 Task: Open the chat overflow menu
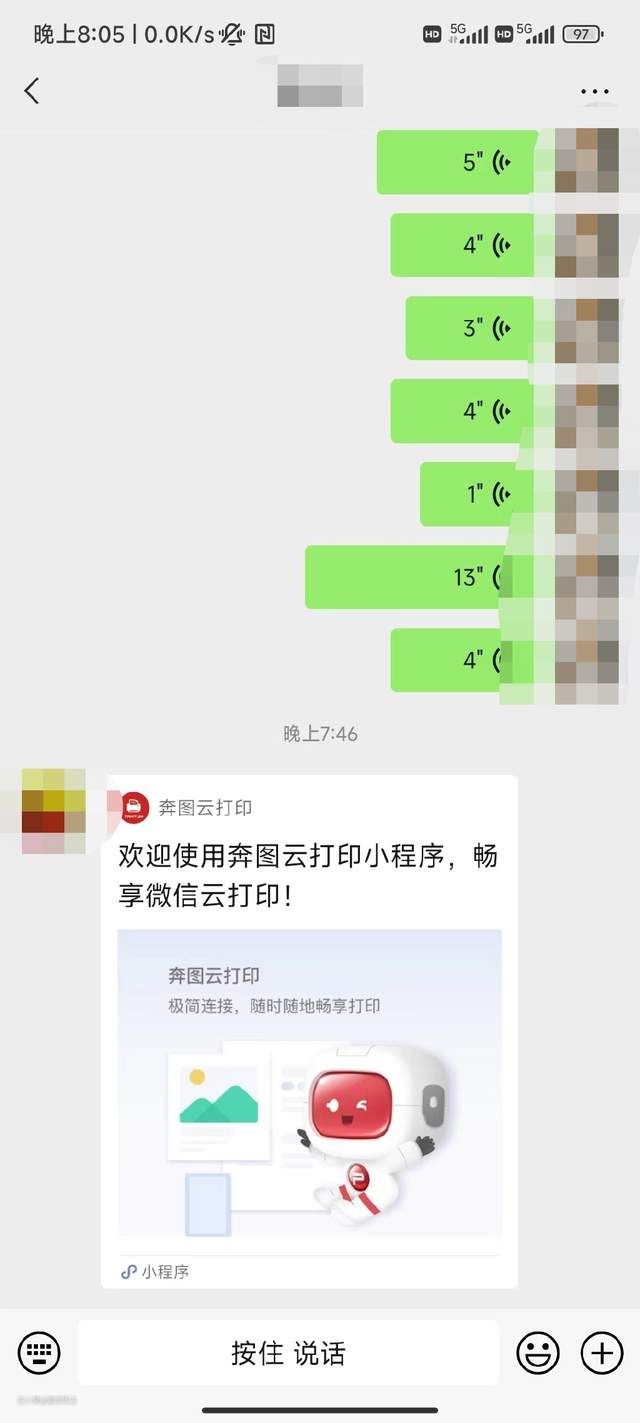click(594, 92)
